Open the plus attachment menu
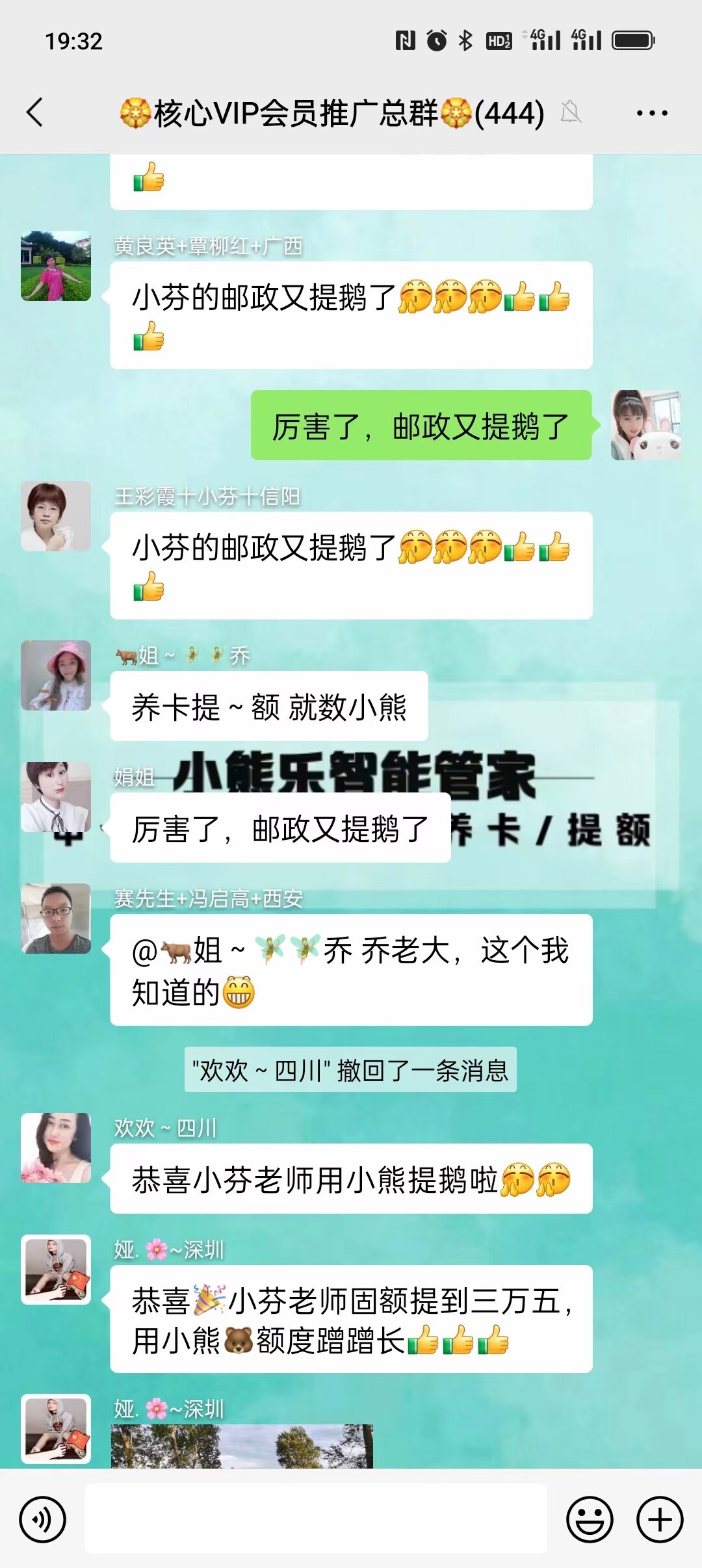Viewport: 702px width, 1568px height. 659,1519
